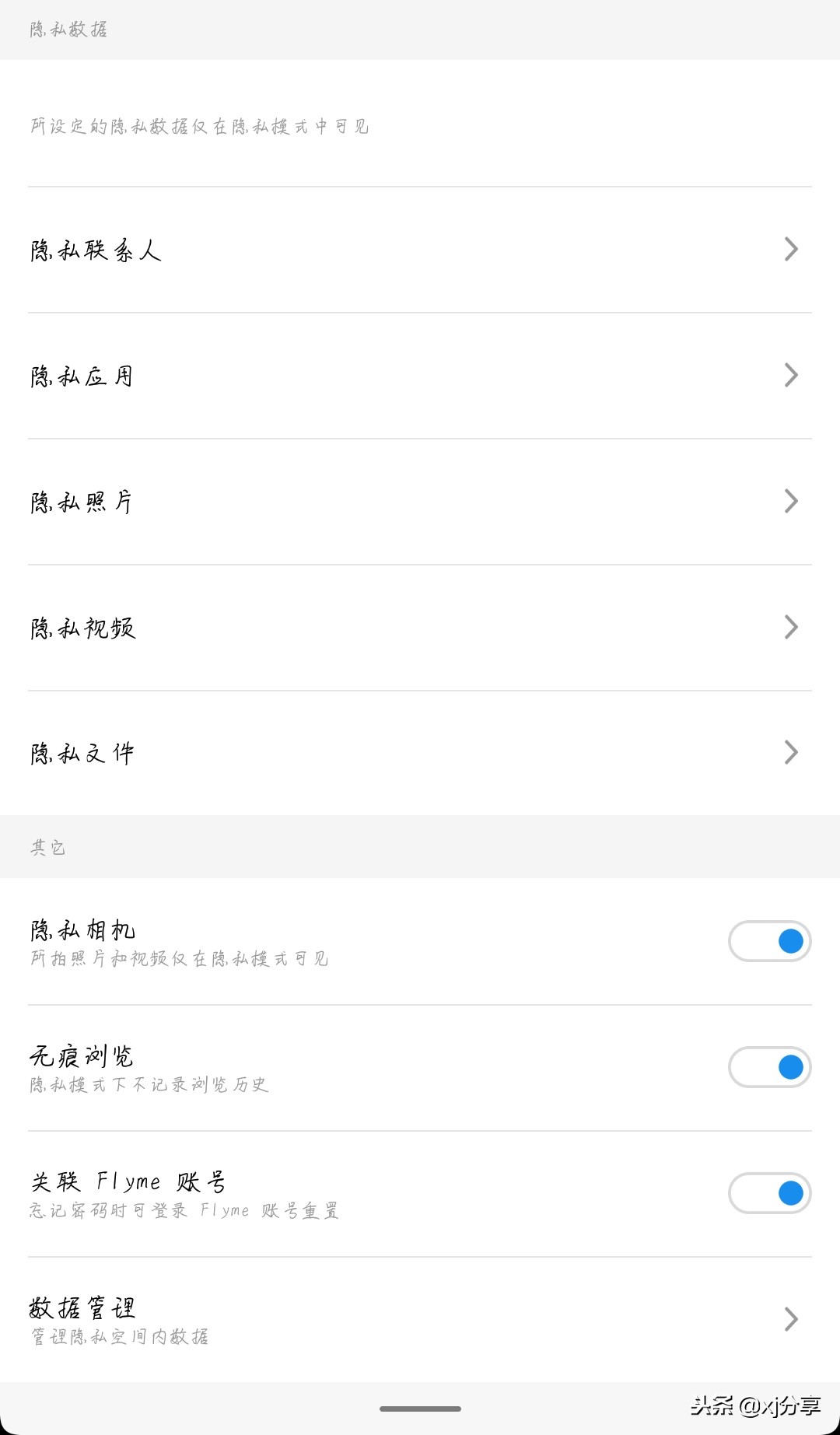The width and height of the screenshot is (840, 1435).
Task: Open 隐私照片 (private photos) settings
Action: 420,502
